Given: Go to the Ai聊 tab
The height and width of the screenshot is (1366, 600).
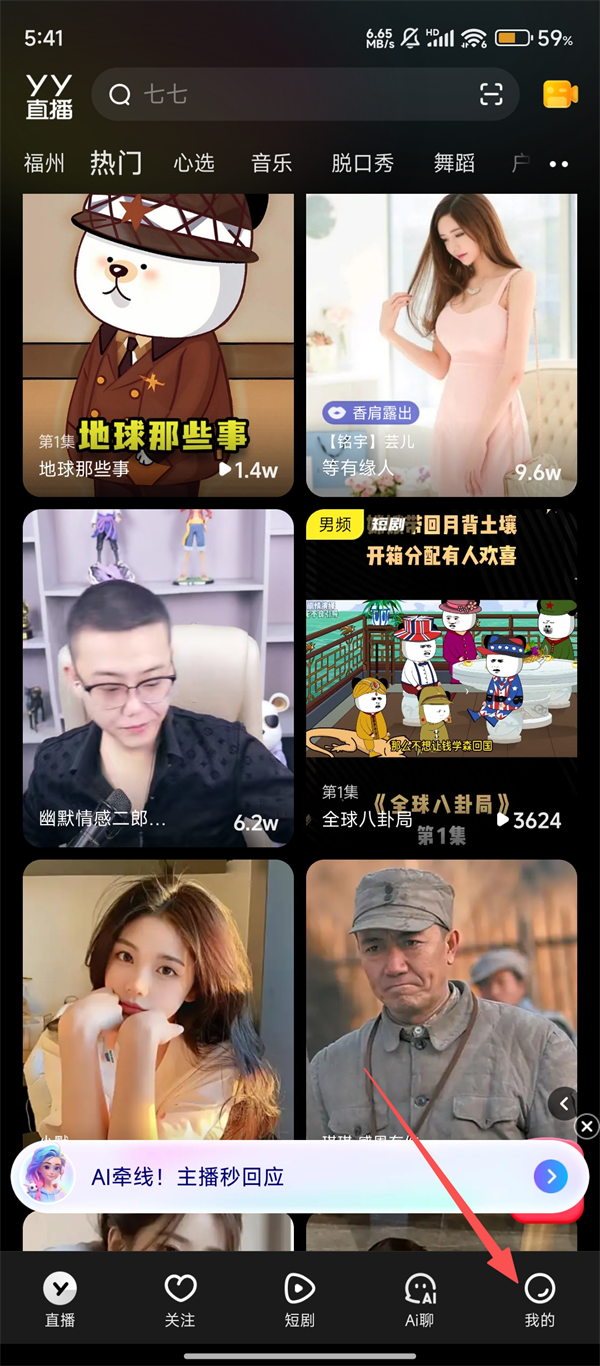Looking at the screenshot, I should [420, 1300].
